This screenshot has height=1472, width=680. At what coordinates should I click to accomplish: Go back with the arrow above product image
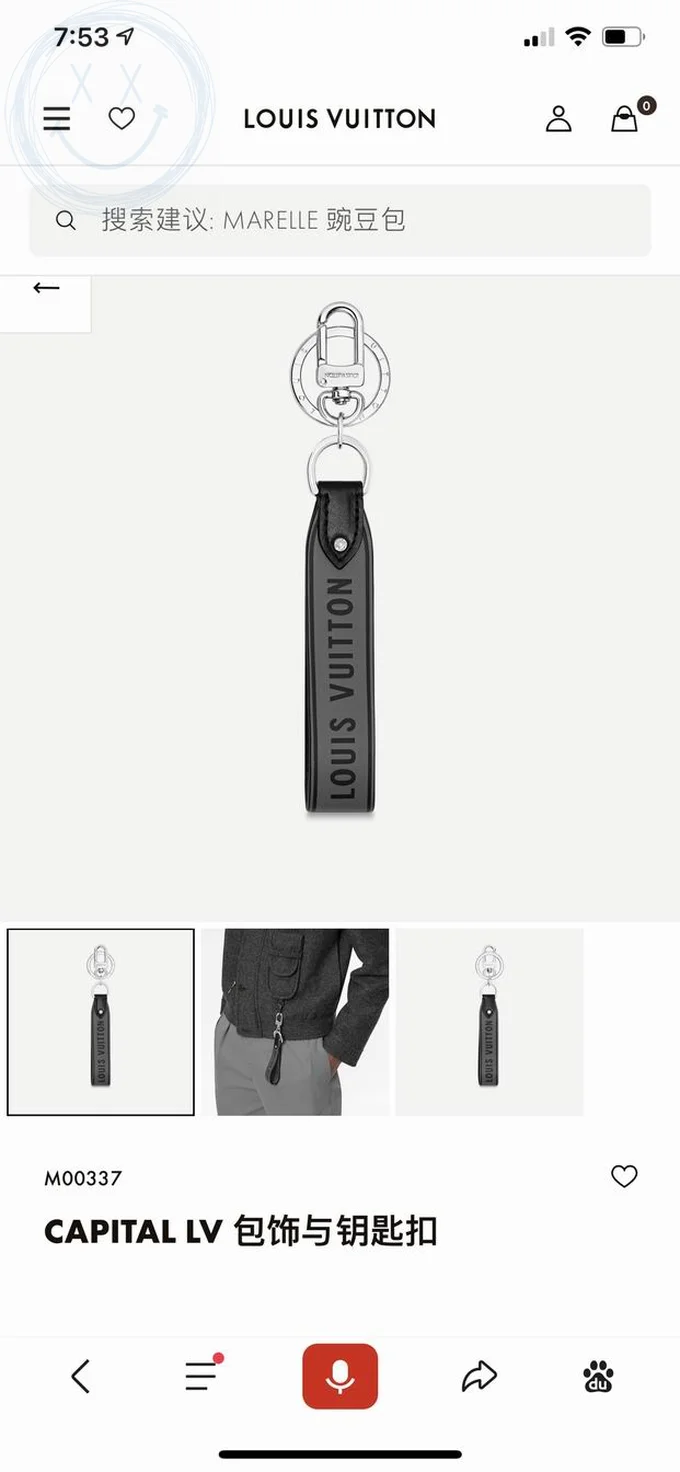click(x=46, y=288)
